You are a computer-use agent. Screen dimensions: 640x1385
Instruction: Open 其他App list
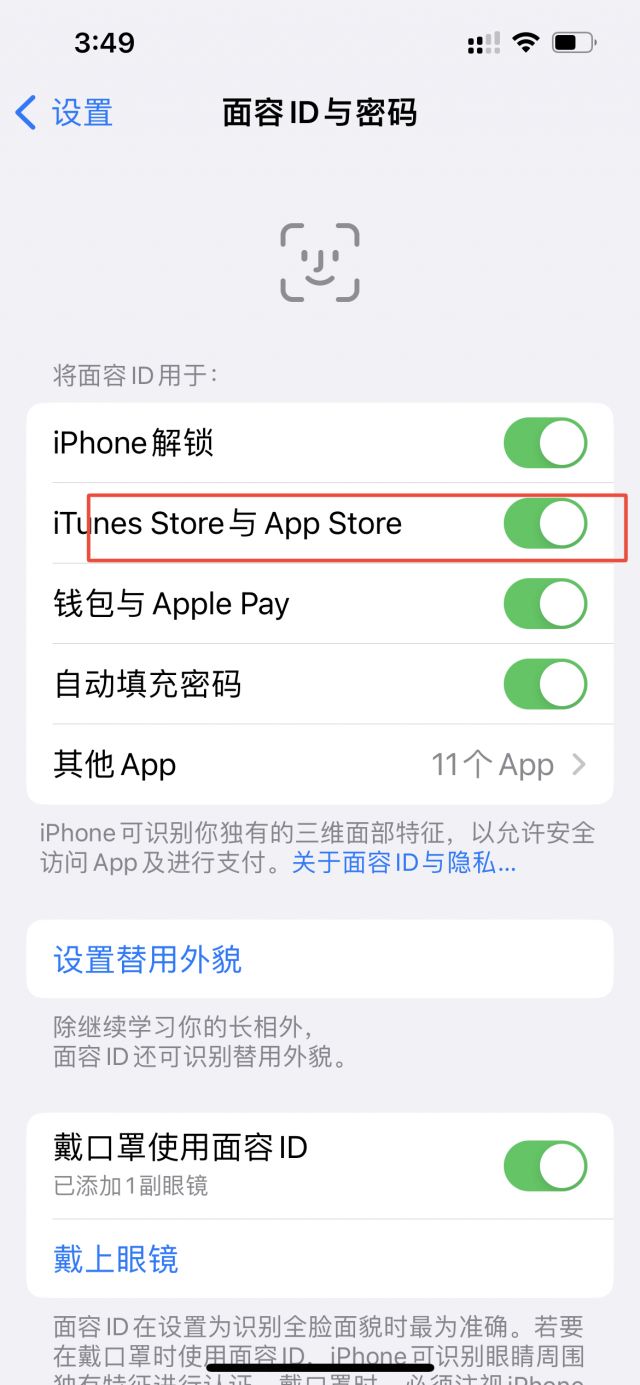point(320,765)
